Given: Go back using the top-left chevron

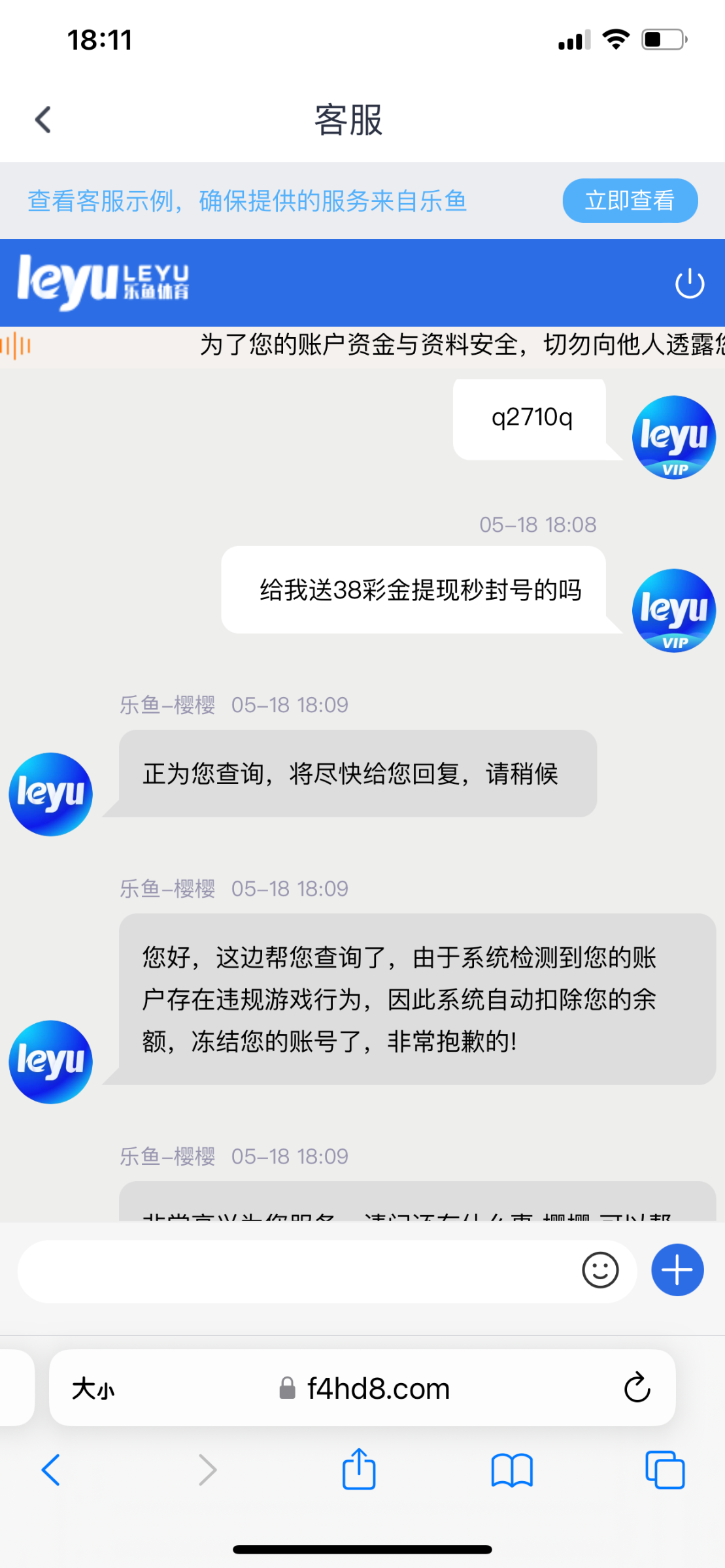Looking at the screenshot, I should pyautogui.click(x=42, y=119).
